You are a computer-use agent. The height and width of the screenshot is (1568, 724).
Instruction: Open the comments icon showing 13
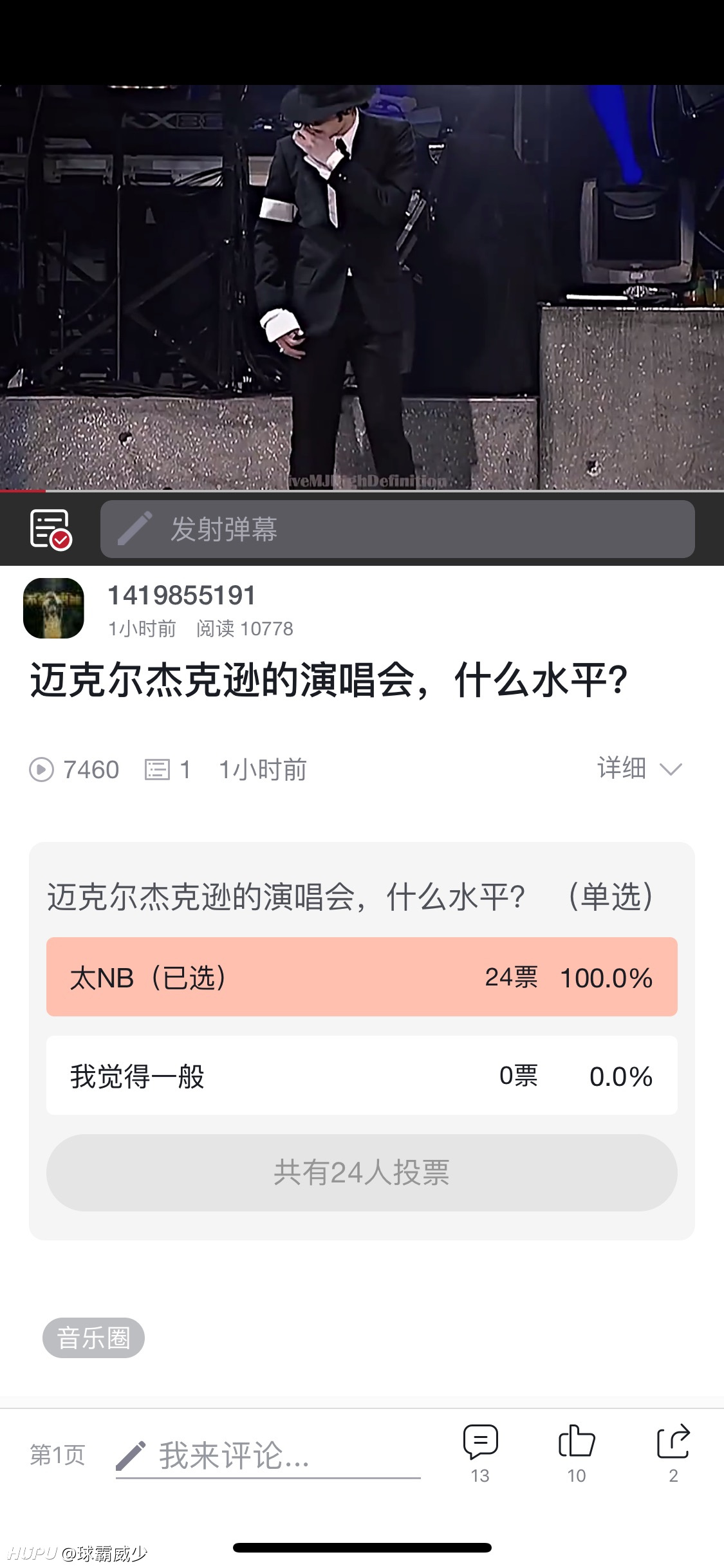tap(480, 1454)
